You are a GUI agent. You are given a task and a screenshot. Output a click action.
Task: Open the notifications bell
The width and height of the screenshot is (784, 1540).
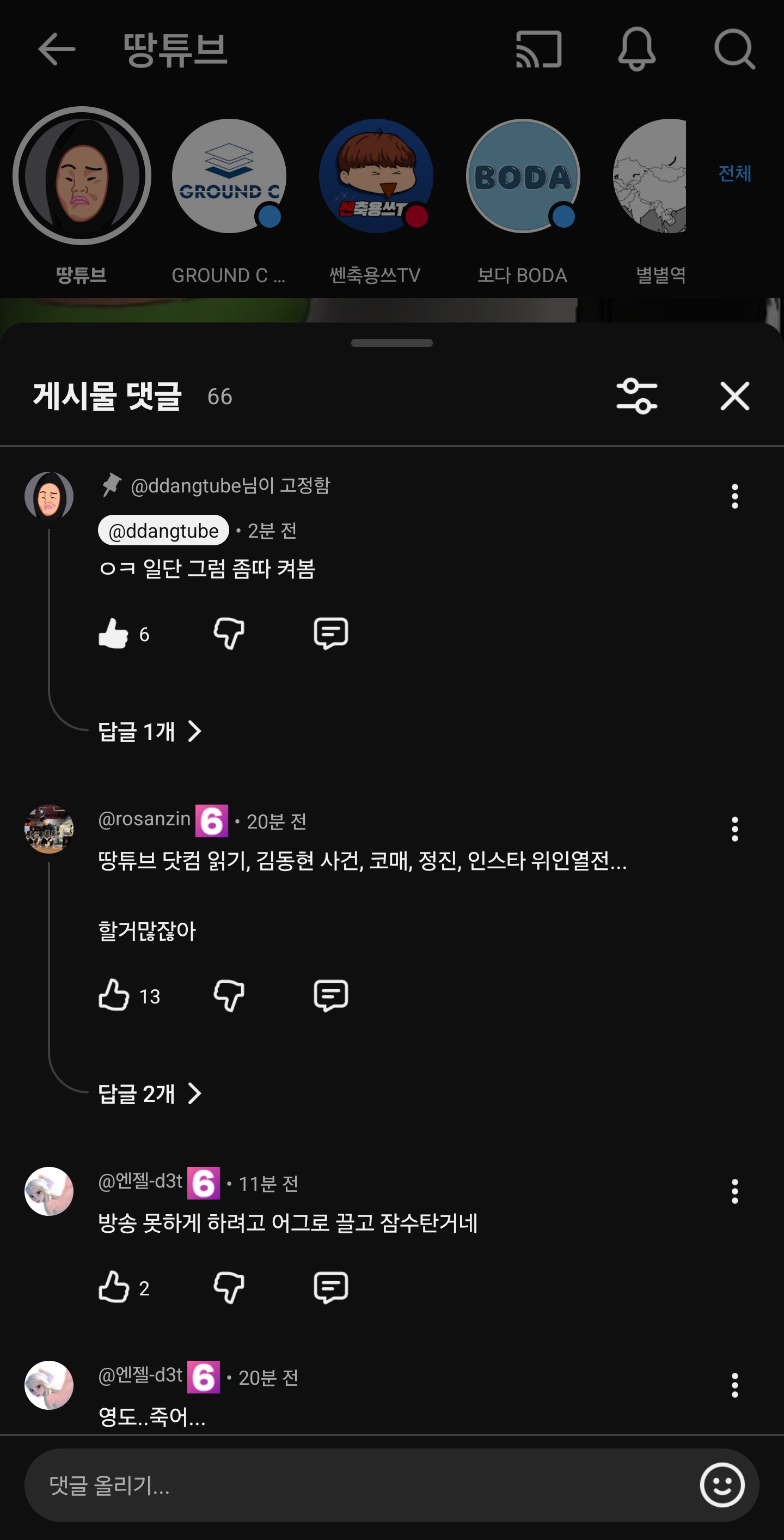coord(636,49)
